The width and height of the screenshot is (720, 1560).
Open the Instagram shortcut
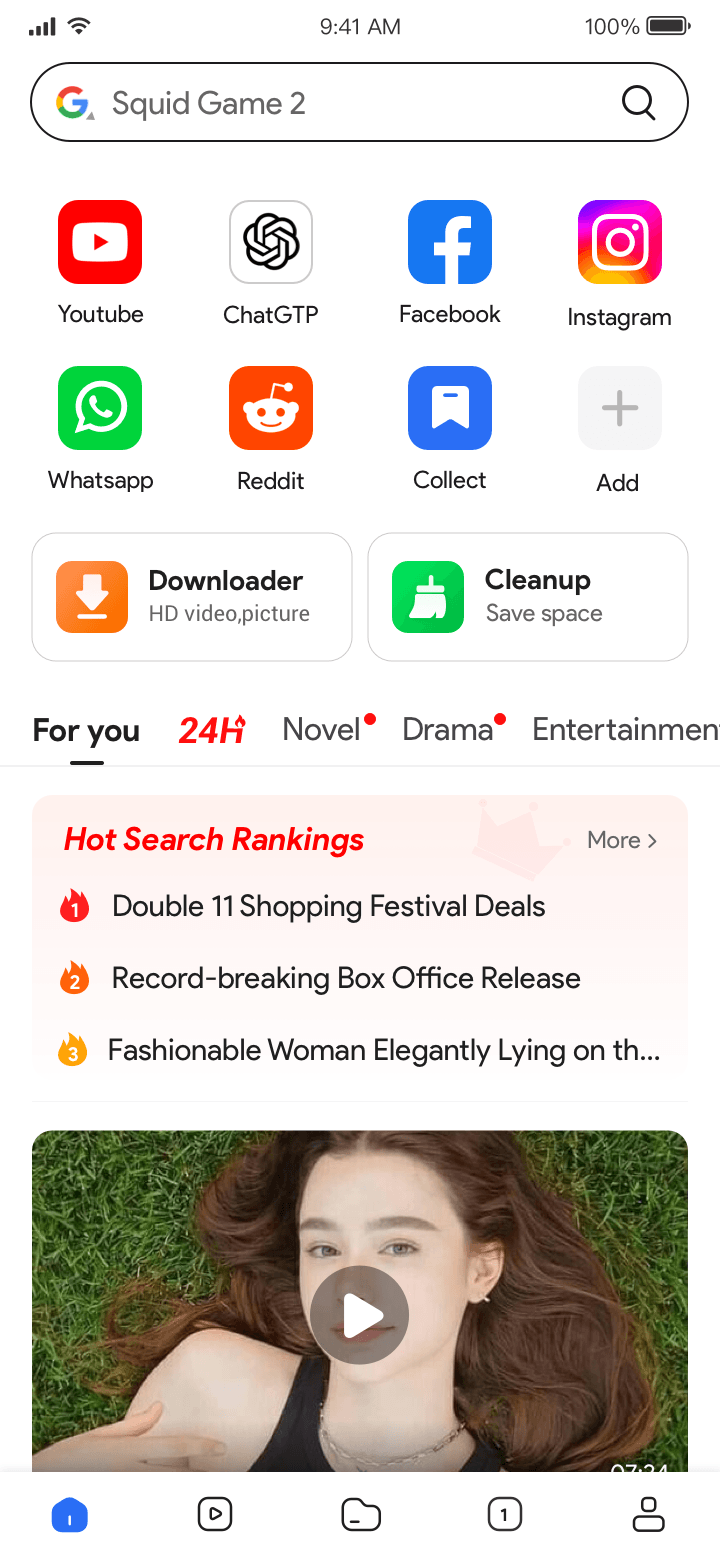pyautogui.click(x=619, y=243)
